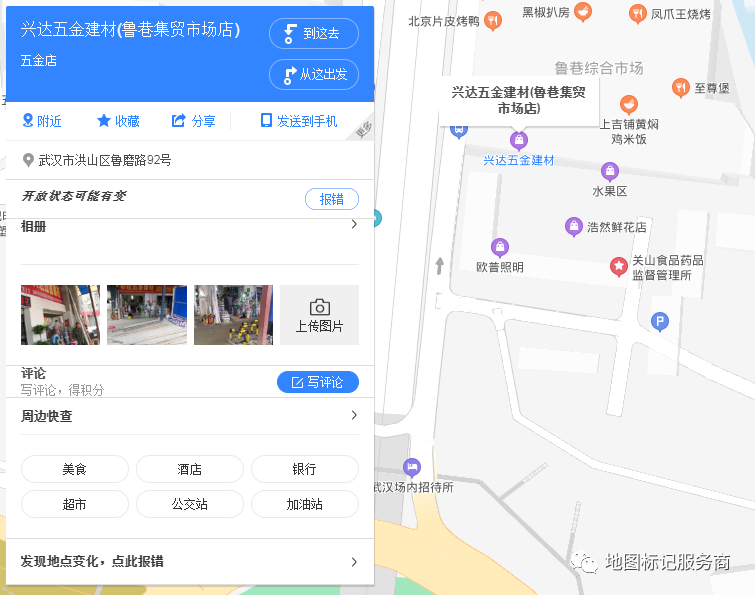Open 附近 nearby search
This screenshot has width=755, height=595.
[42, 121]
